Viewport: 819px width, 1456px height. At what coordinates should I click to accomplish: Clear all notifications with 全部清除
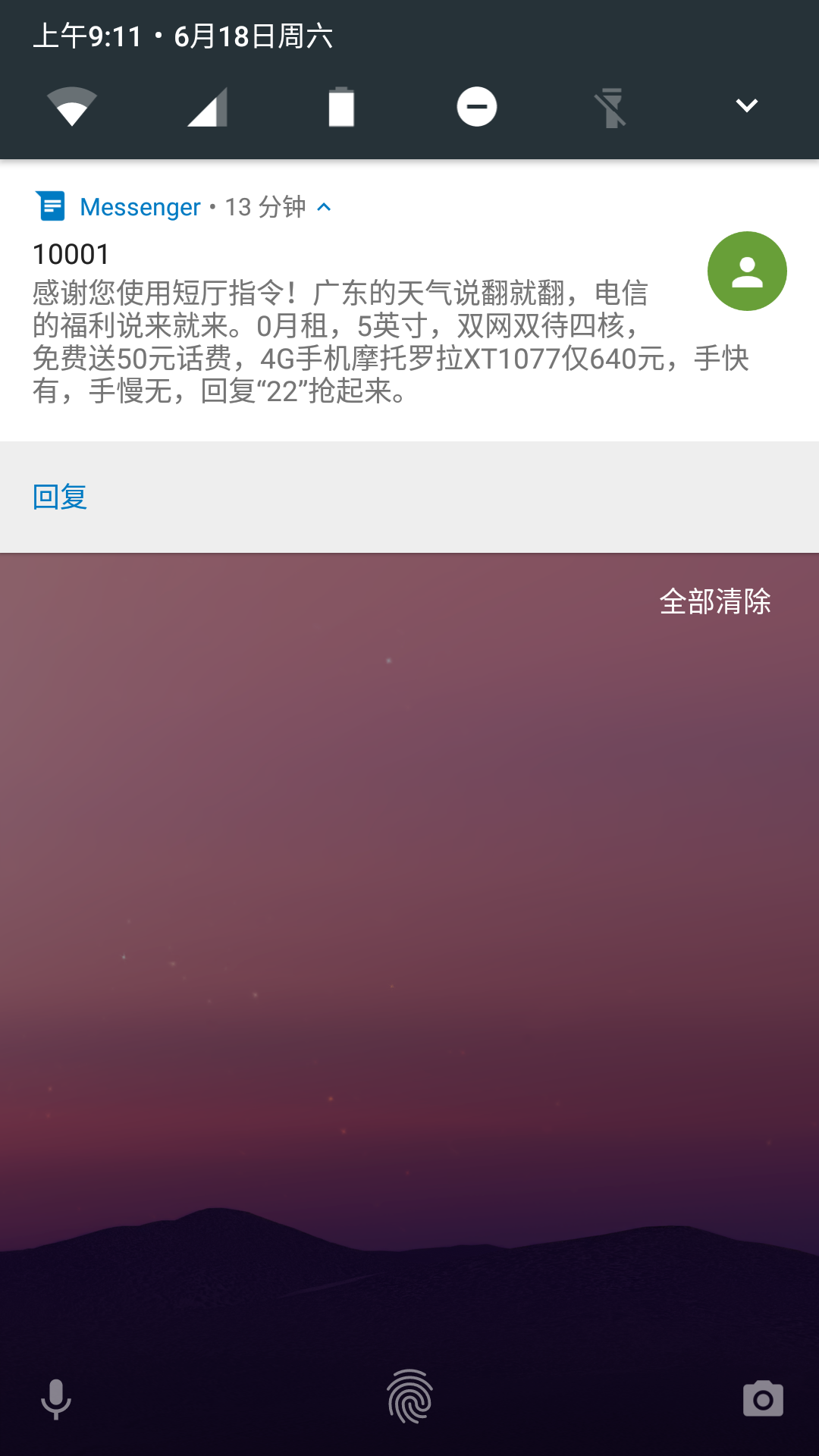(715, 601)
